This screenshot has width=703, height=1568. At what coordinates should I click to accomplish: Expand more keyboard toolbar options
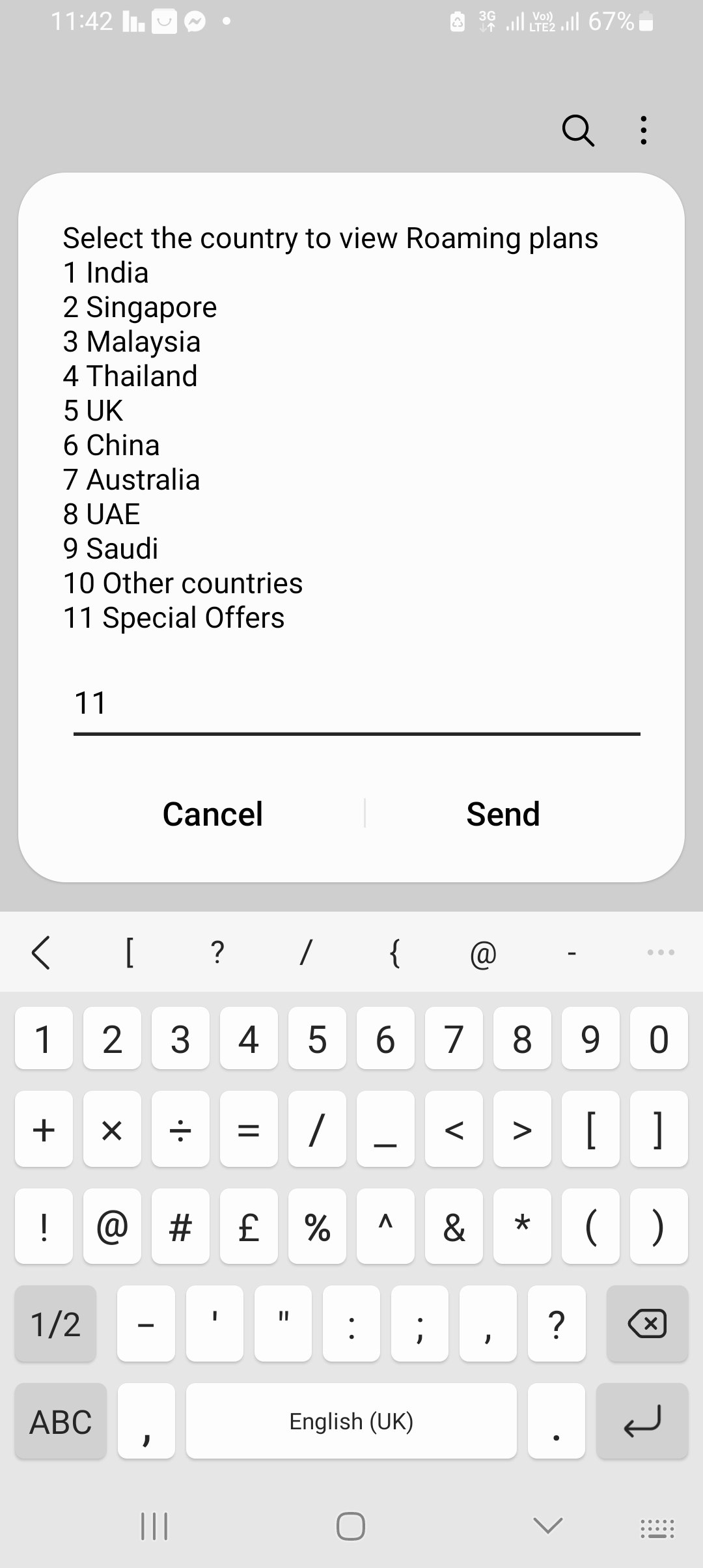661,953
